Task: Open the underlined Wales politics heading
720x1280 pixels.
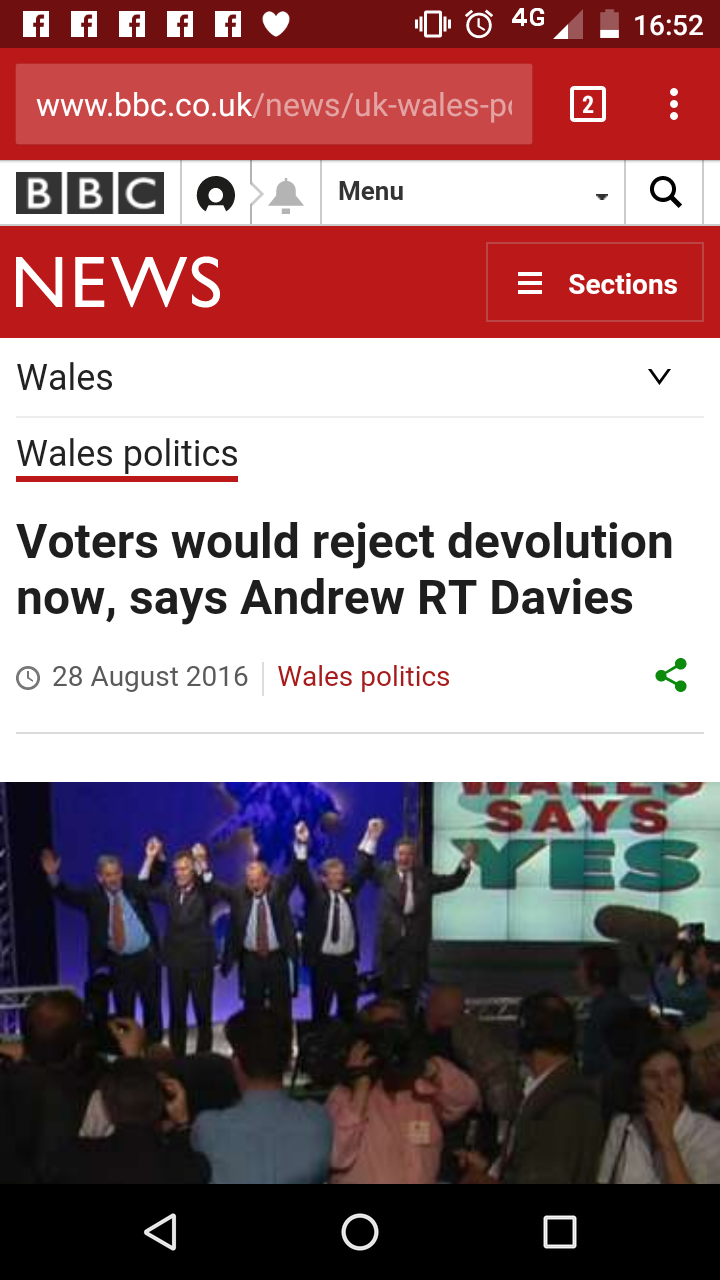Action: tap(127, 455)
